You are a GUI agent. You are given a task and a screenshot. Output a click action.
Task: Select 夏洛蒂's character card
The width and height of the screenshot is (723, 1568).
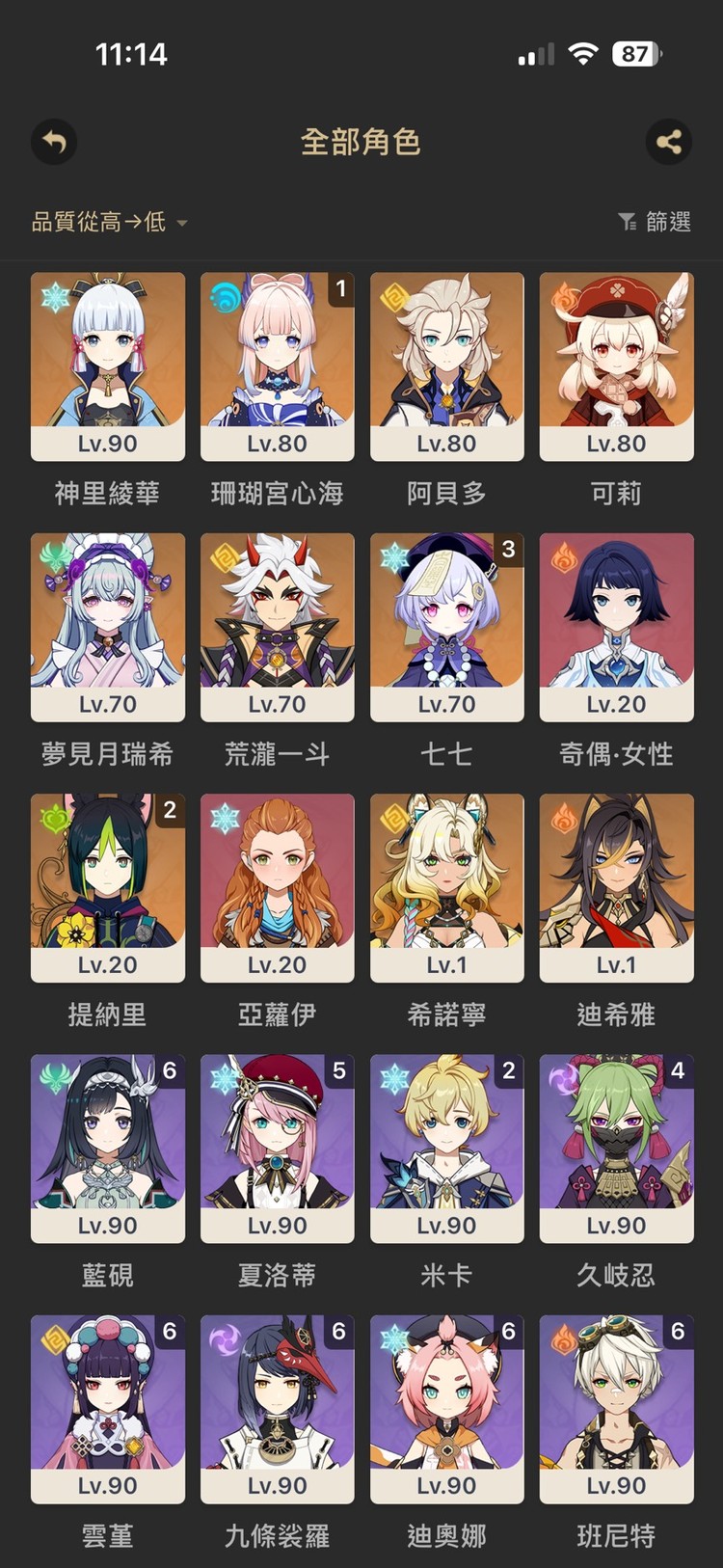click(277, 1148)
